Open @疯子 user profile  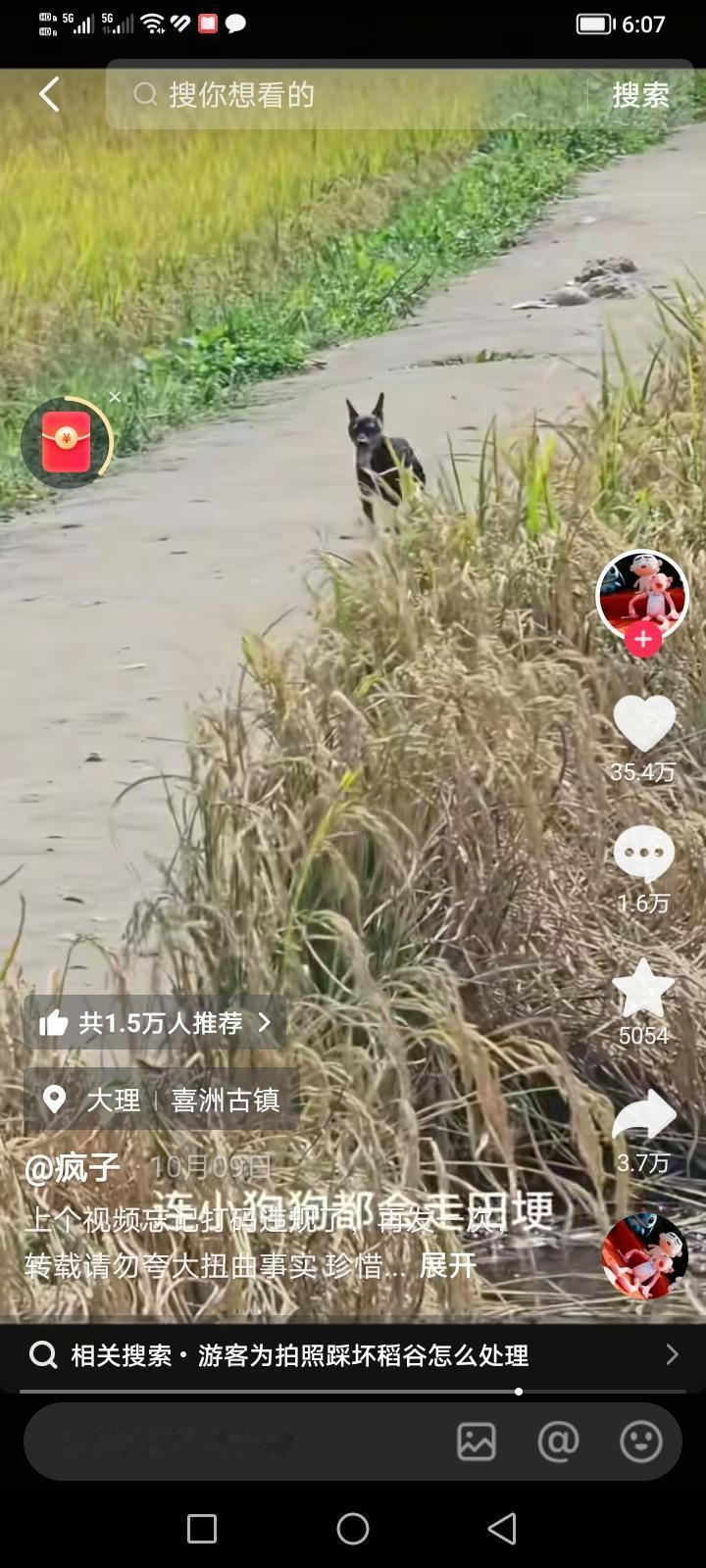click(73, 1167)
